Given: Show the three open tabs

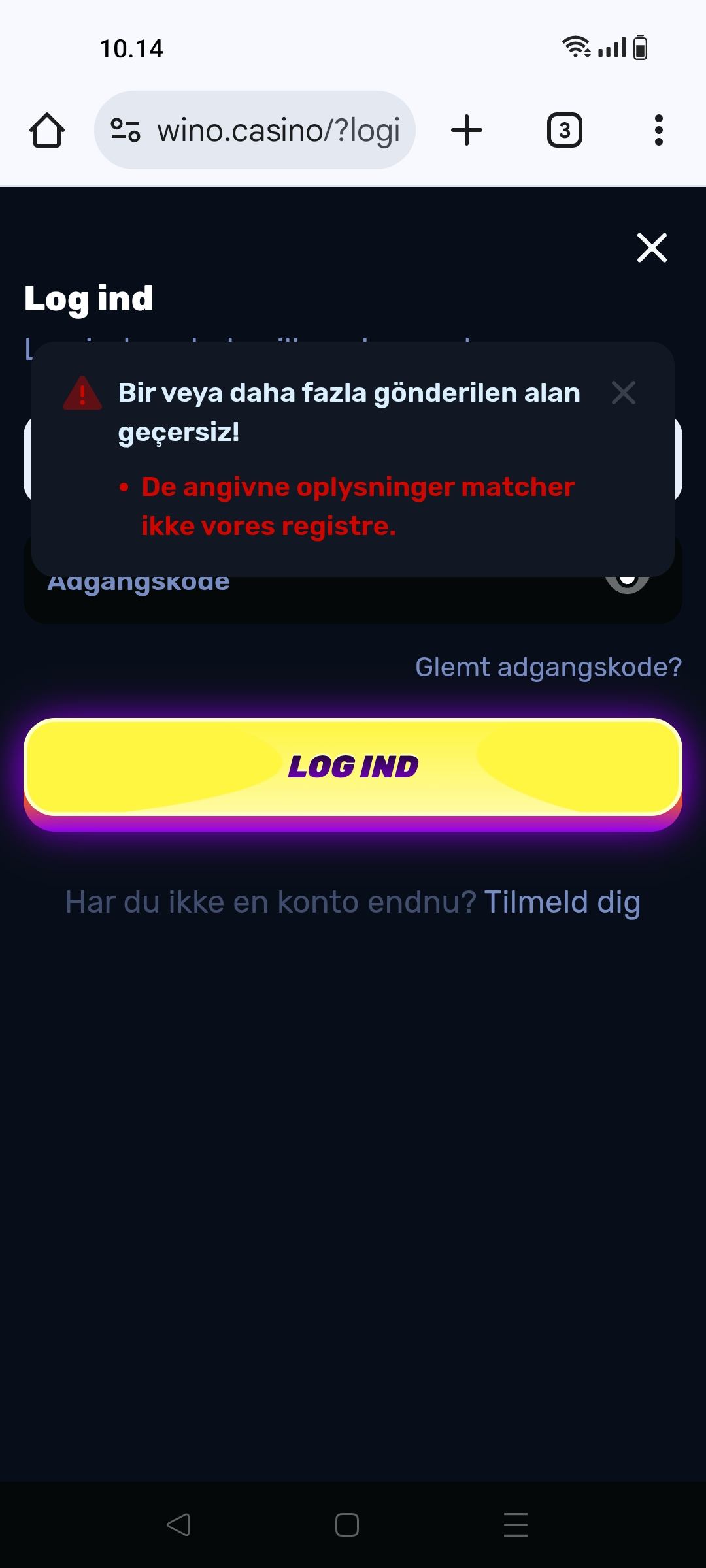Looking at the screenshot, I should [564, 130].
